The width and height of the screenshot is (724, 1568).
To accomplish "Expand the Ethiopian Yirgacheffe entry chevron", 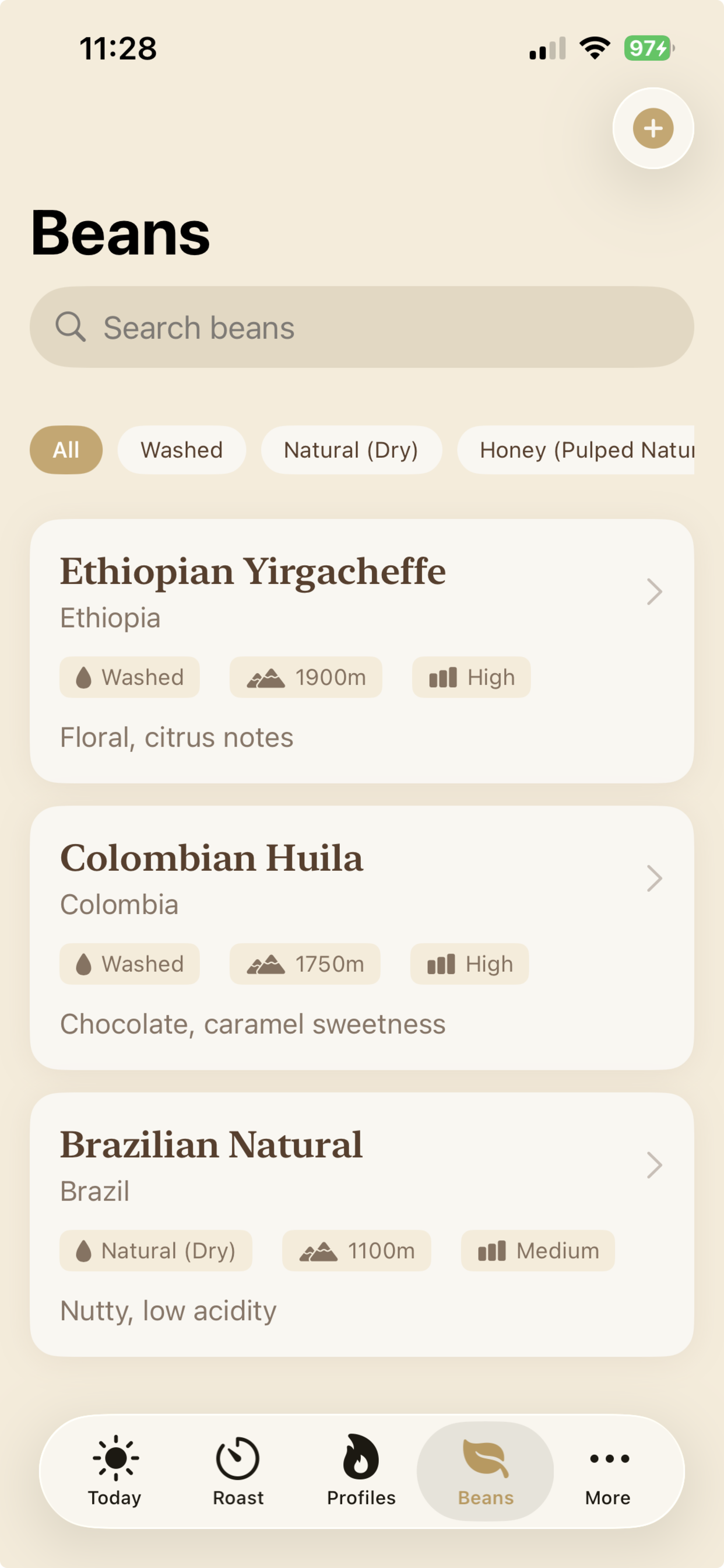I will coord(653,591).
